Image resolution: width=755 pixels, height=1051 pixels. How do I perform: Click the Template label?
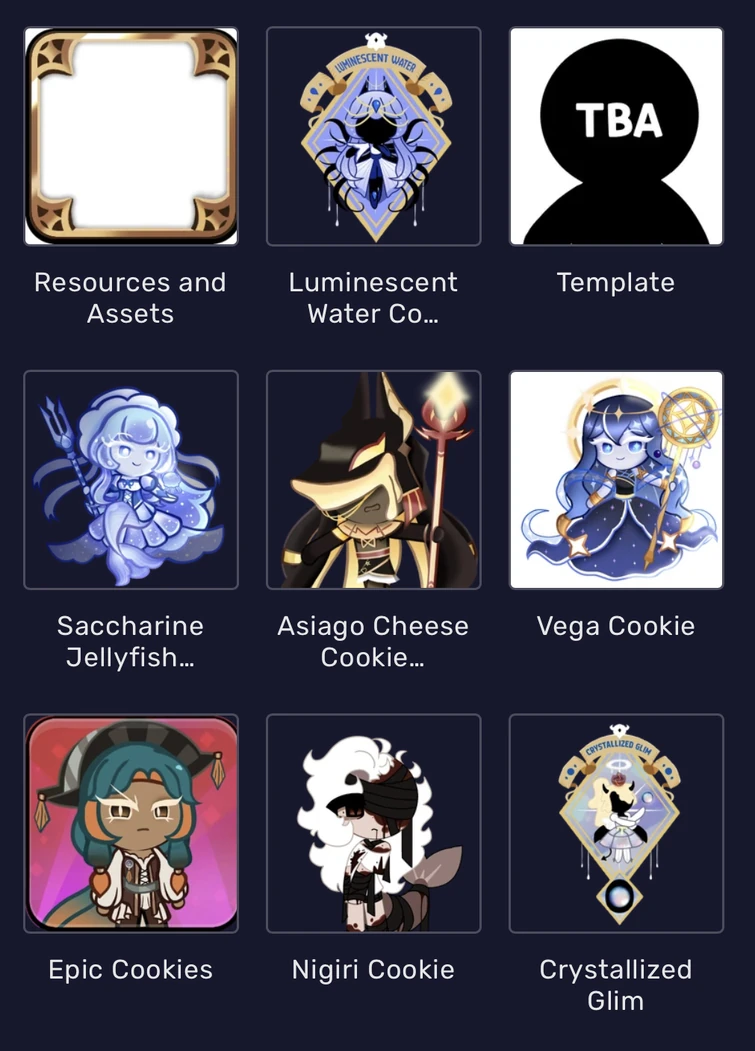(x=615, y=283)
